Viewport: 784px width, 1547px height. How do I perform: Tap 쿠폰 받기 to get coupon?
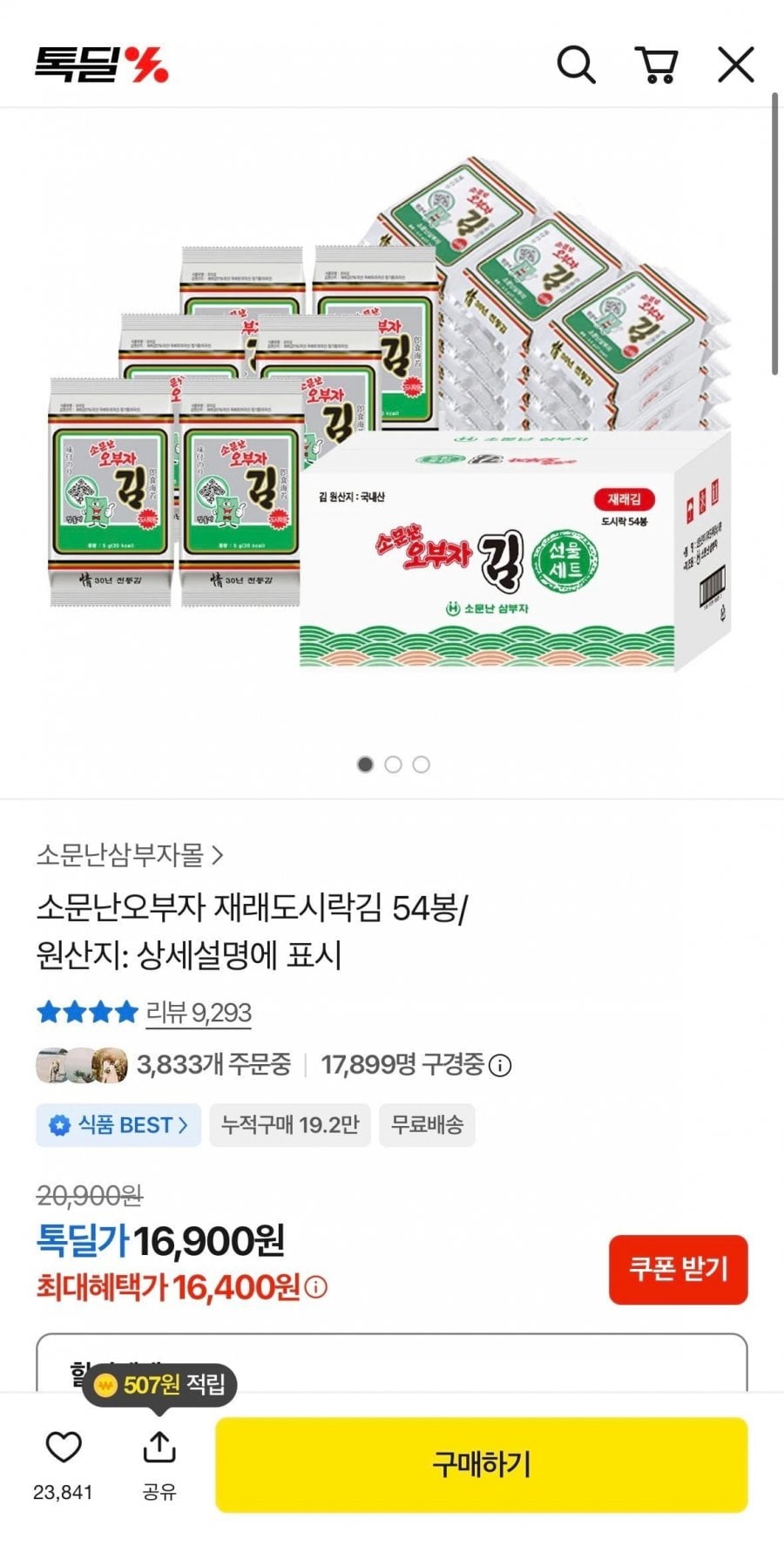coord(678,1269)
